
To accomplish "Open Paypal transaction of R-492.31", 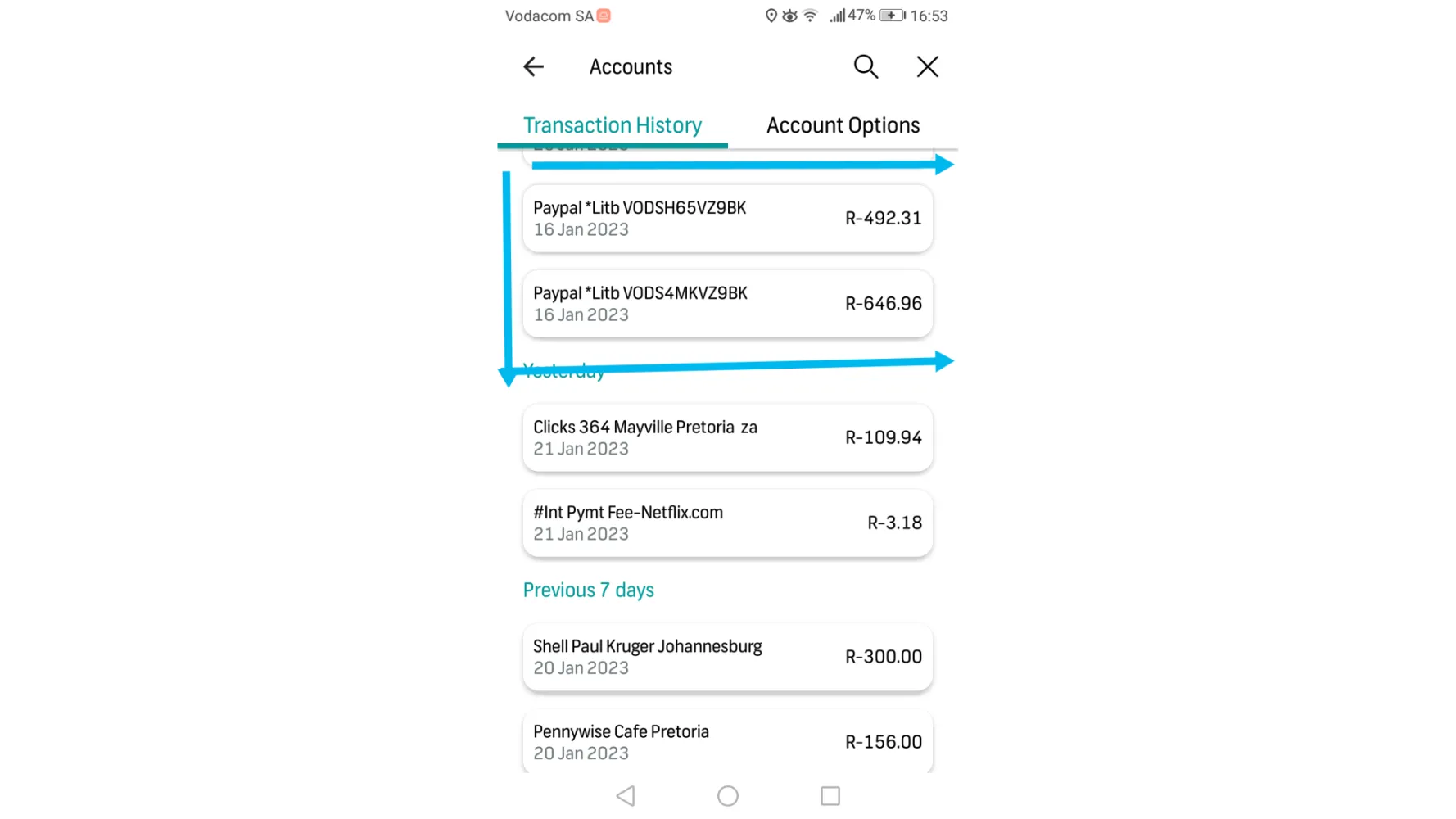I will tap(727, 219).
